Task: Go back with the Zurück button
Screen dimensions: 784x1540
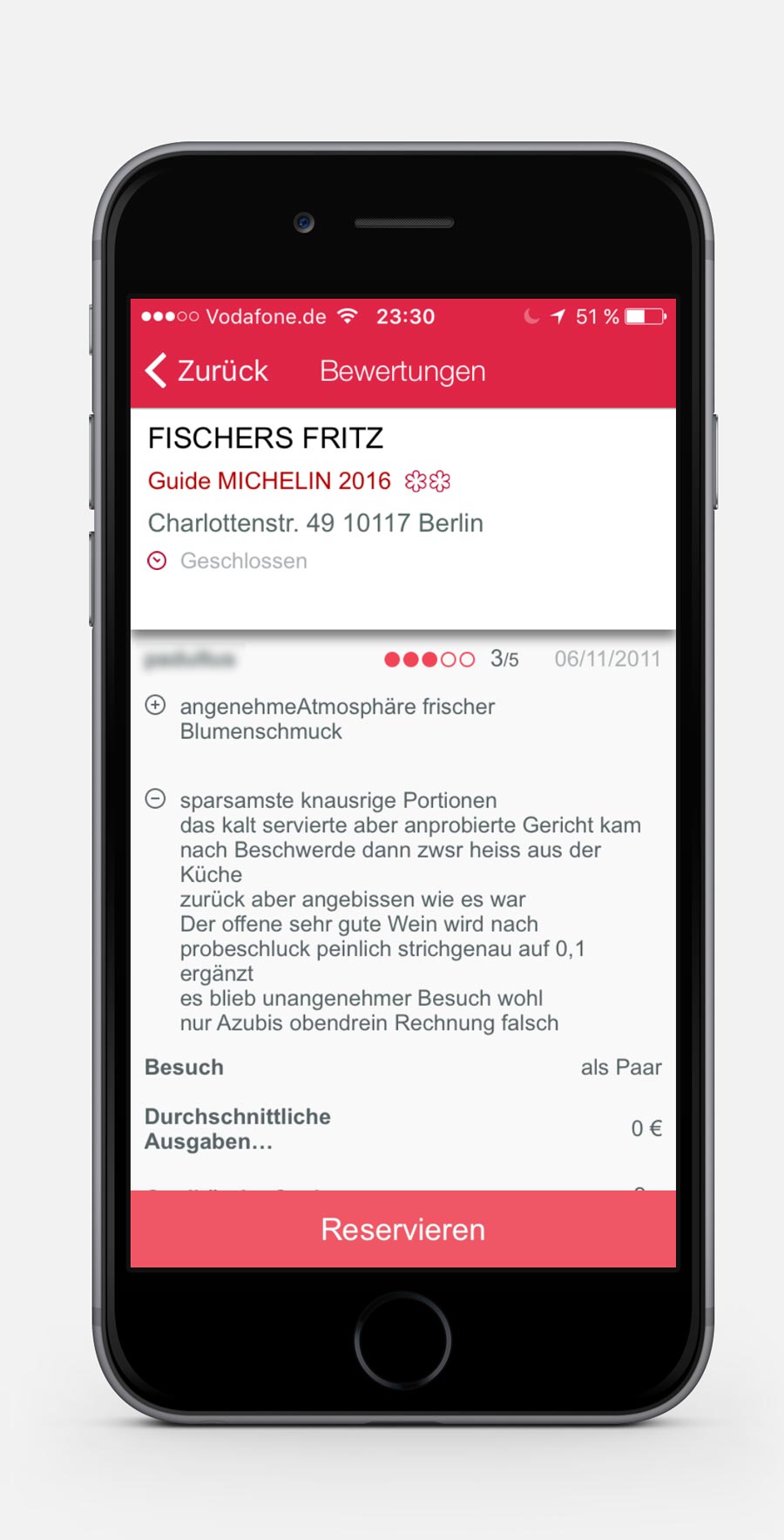Action: 207,370
